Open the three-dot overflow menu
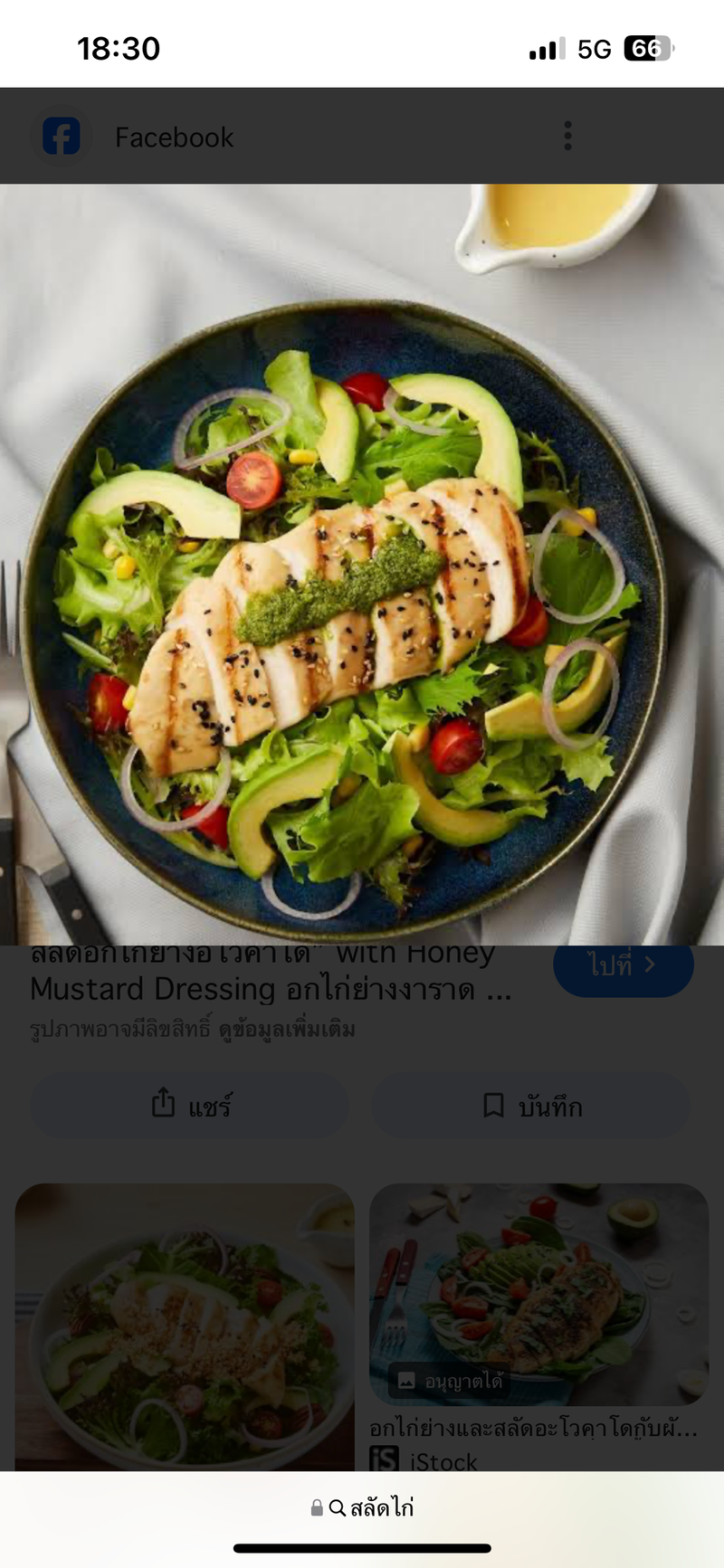The width and height of the screenshot is (724, 1568). (567, 137)
